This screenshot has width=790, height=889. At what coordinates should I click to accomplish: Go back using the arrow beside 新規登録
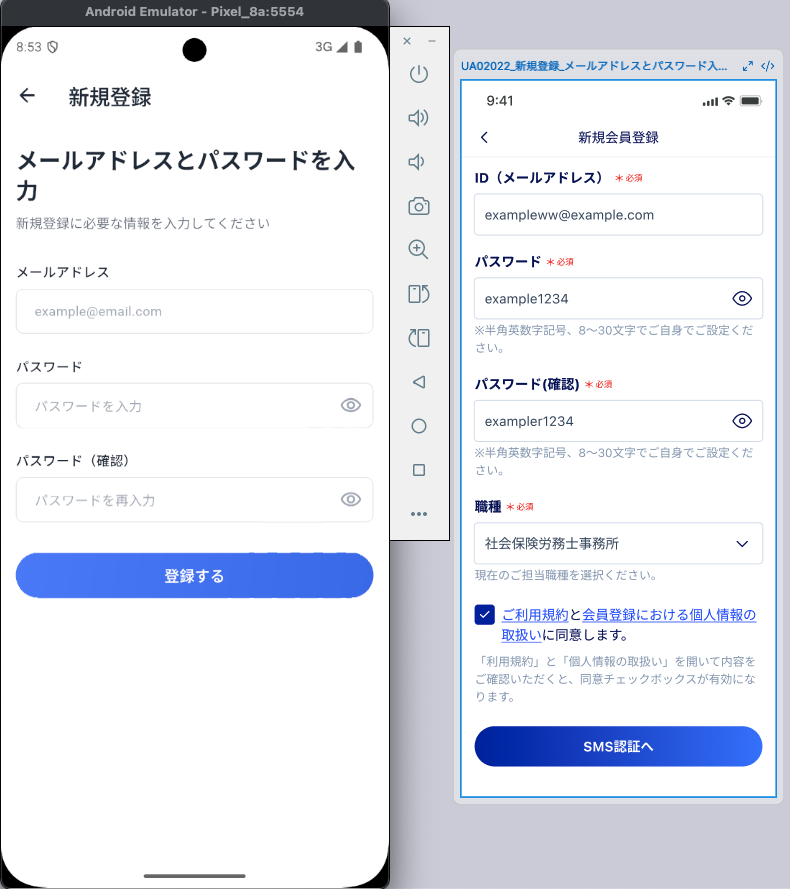tap(27, 96)
